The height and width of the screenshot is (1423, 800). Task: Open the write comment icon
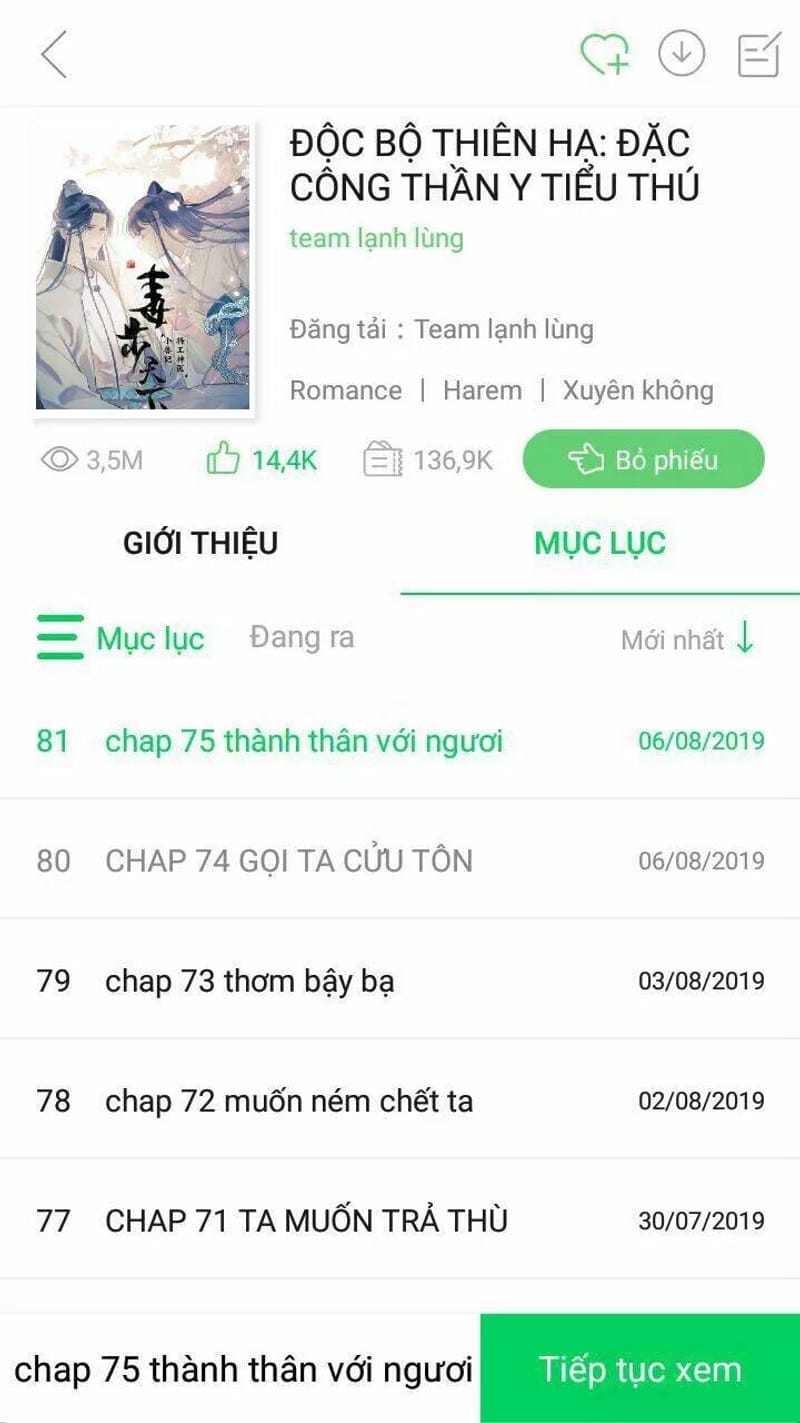(759, 54)
